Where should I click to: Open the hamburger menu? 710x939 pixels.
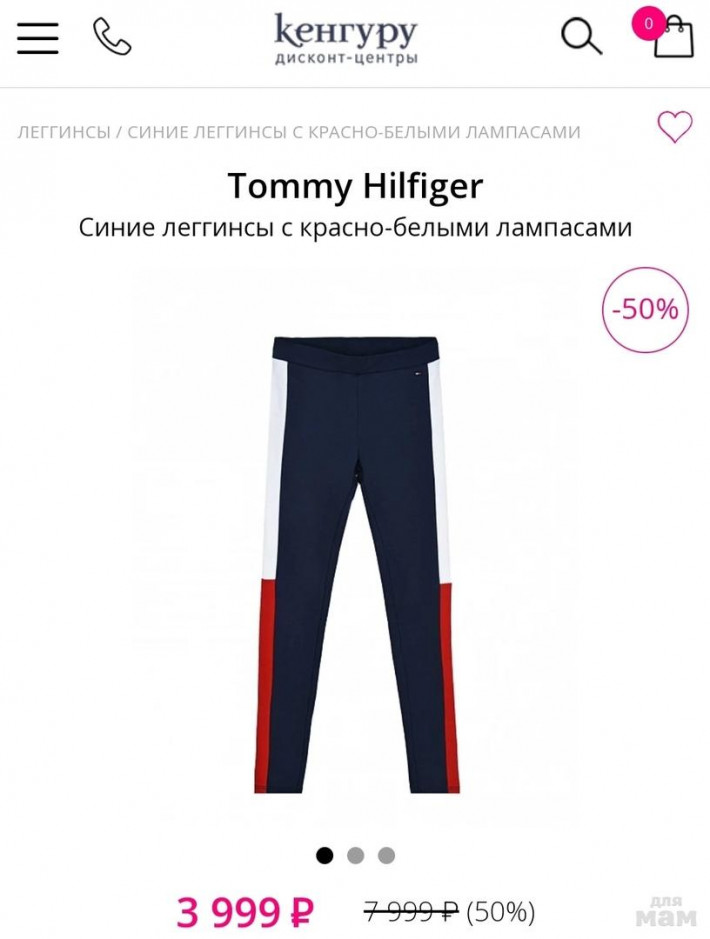pyautogui.click(x=37, y=38)
